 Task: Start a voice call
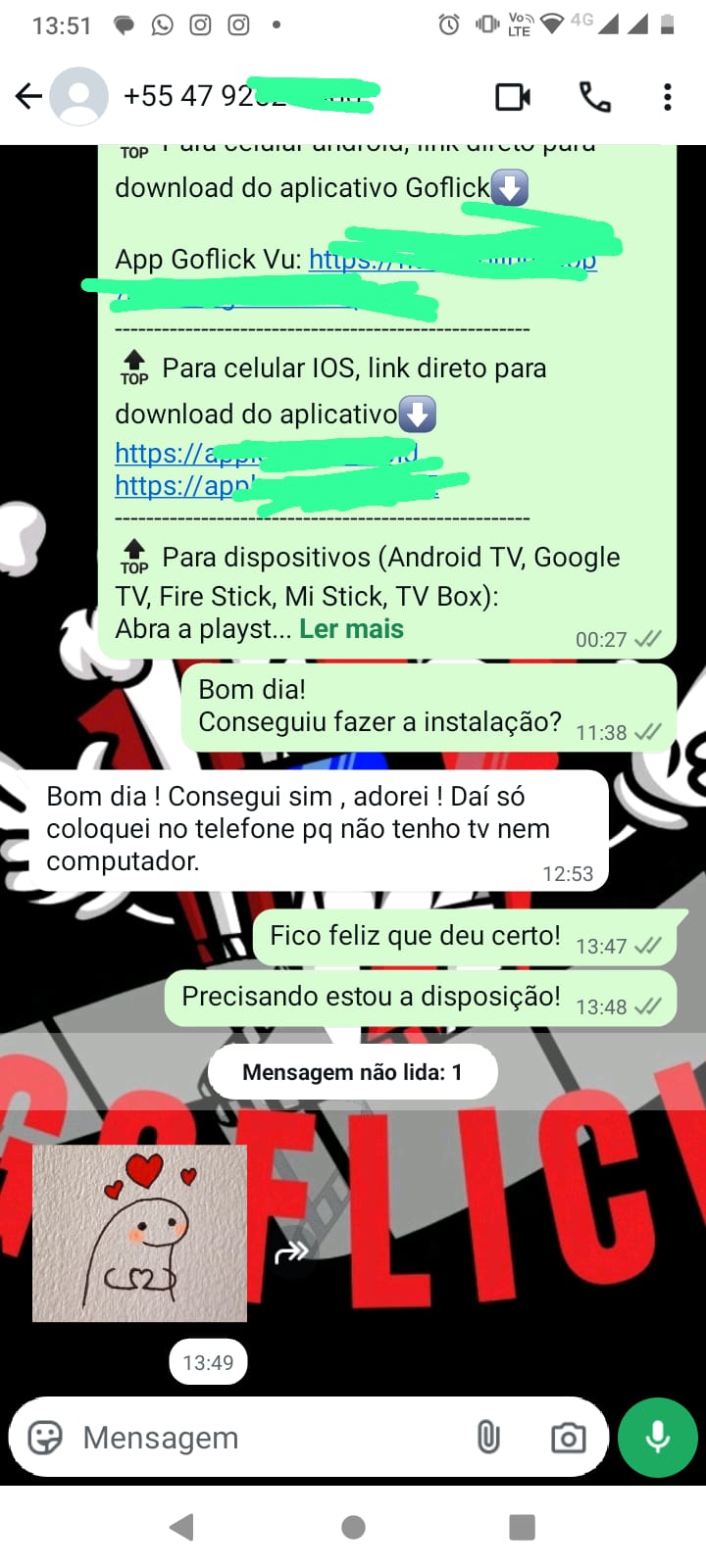click(594, 96)
